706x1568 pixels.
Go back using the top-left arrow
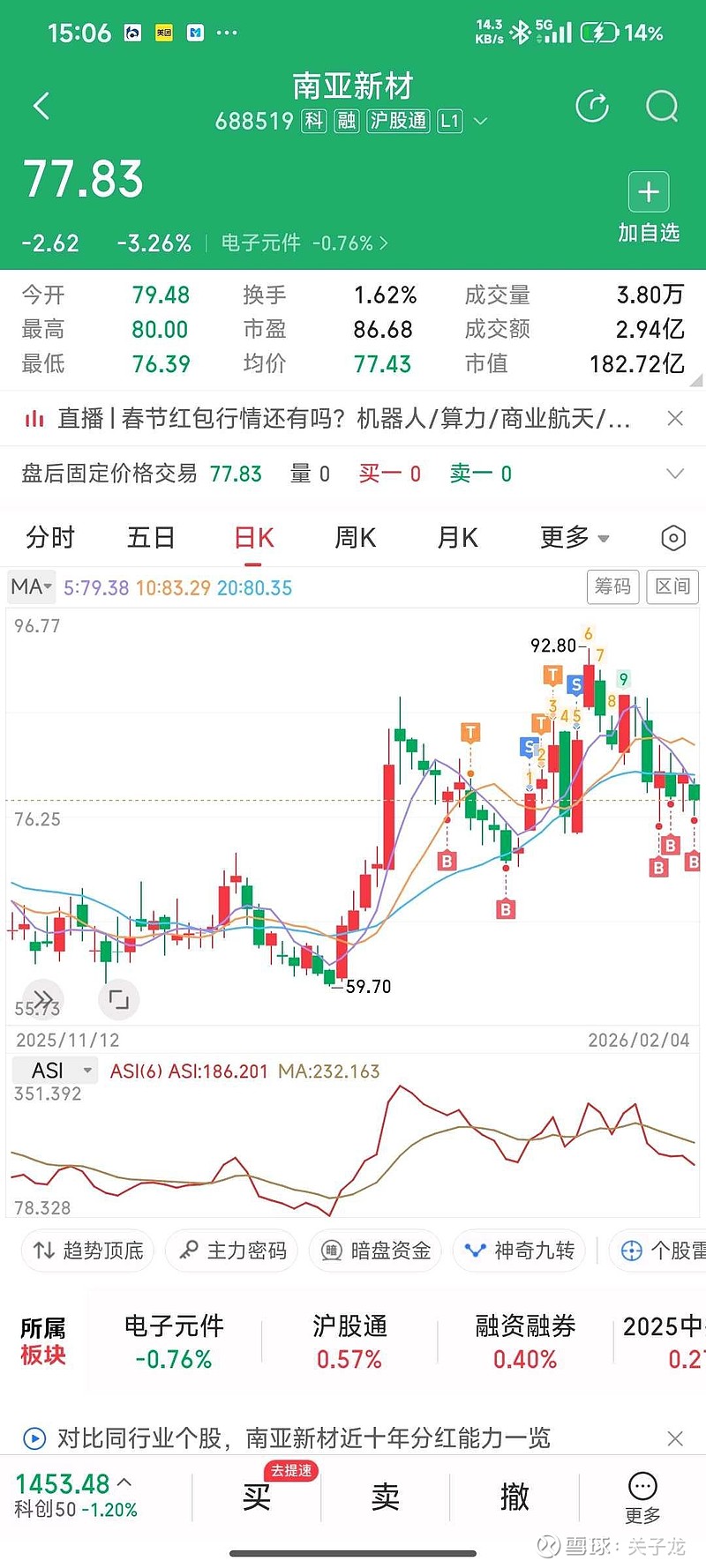coord(41,107)
